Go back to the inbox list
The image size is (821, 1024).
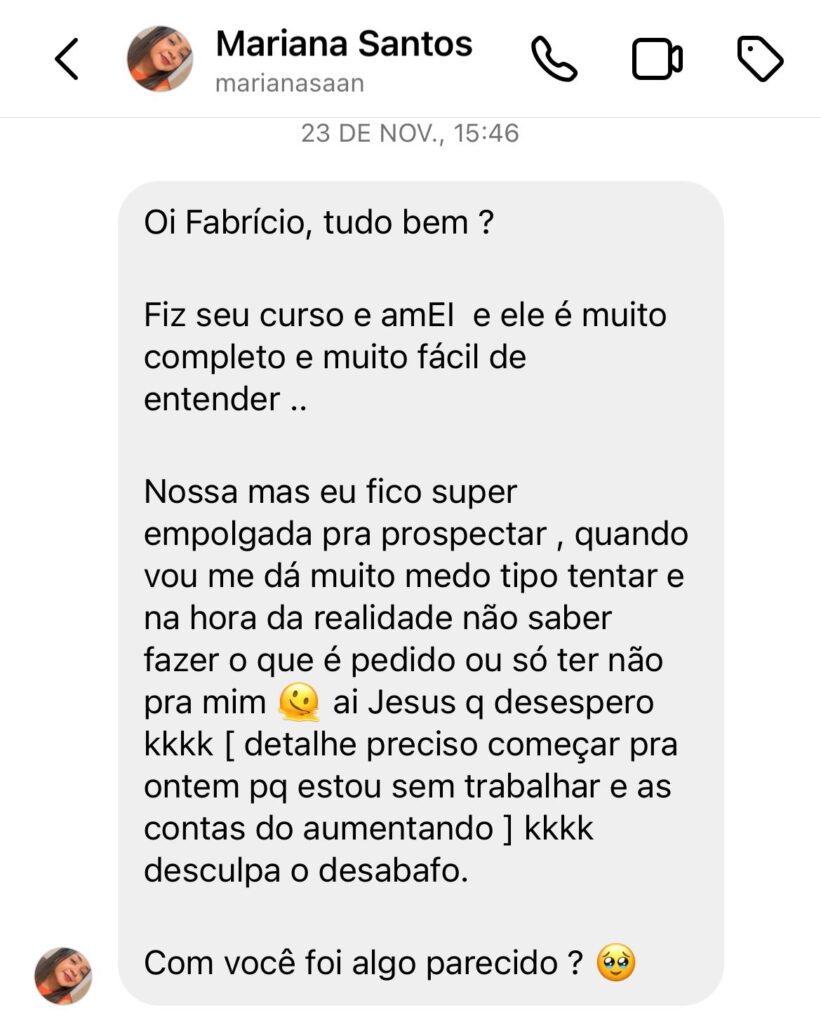coord(66,59)
